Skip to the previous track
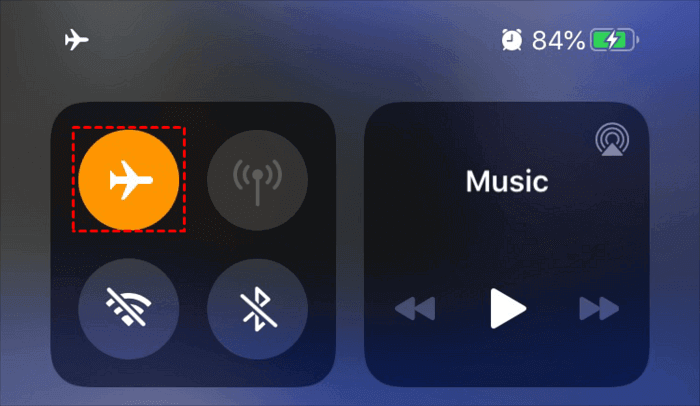Screen dimensions: 700x406 coord(415,309)
